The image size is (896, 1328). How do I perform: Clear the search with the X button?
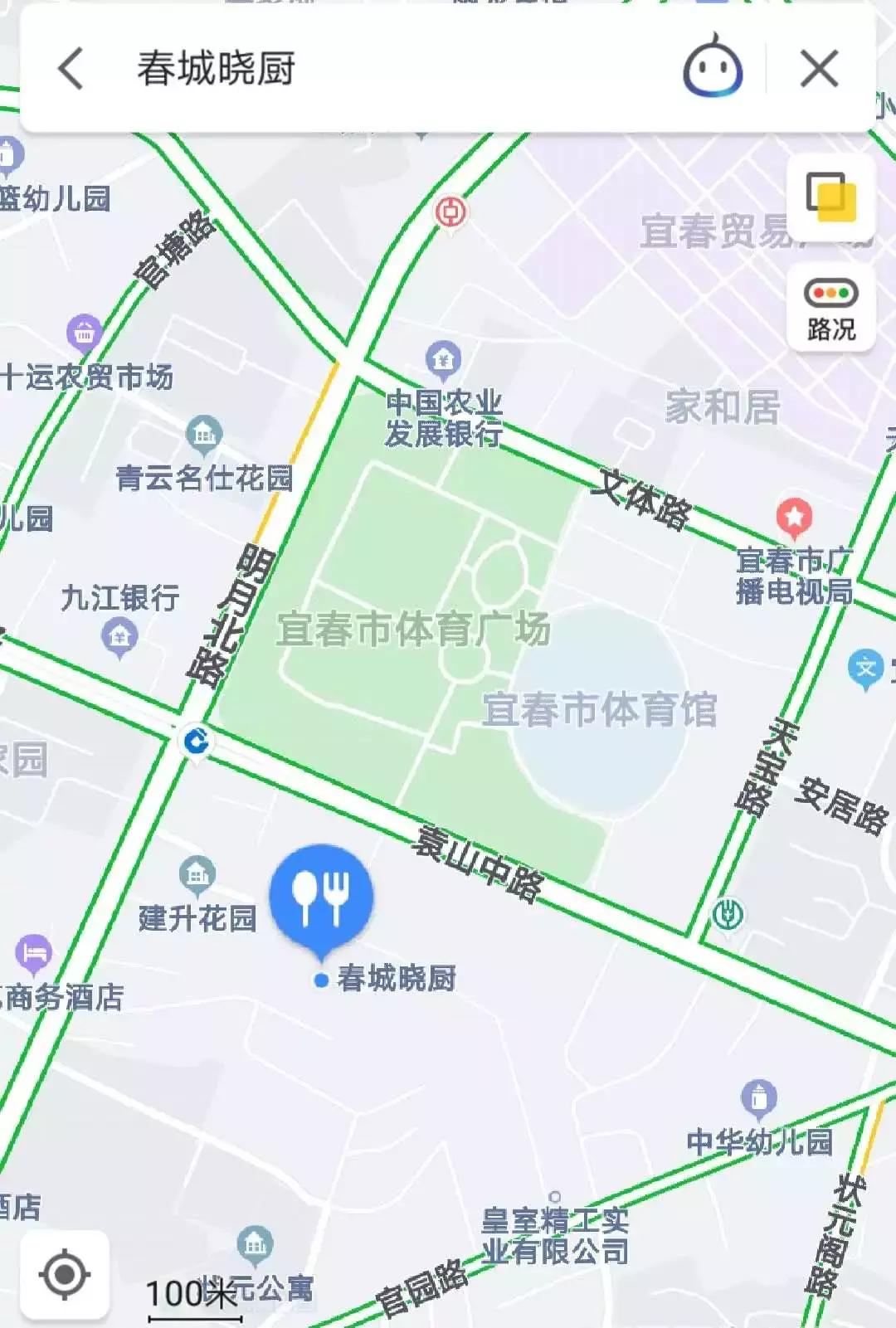820,68
